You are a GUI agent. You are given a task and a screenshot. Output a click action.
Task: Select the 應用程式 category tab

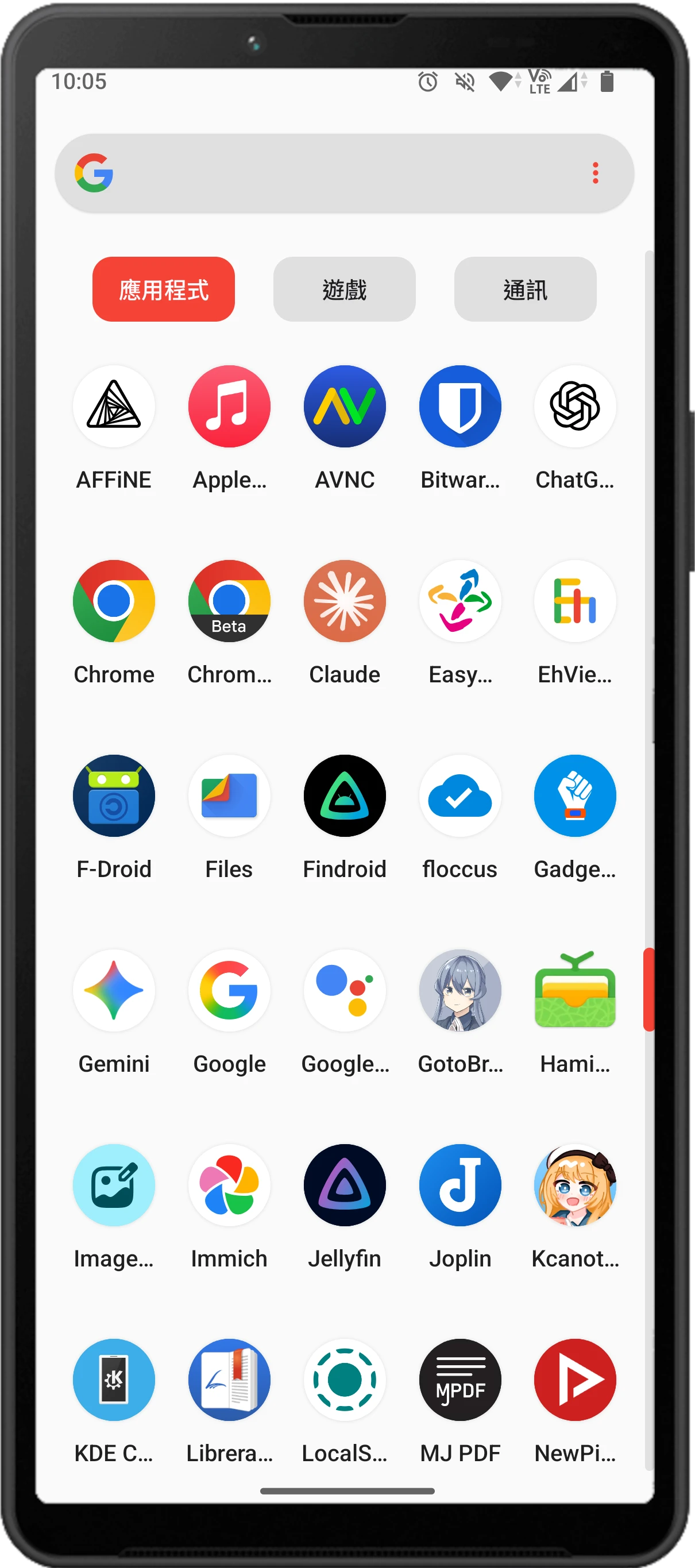click(x=163, y=289)
